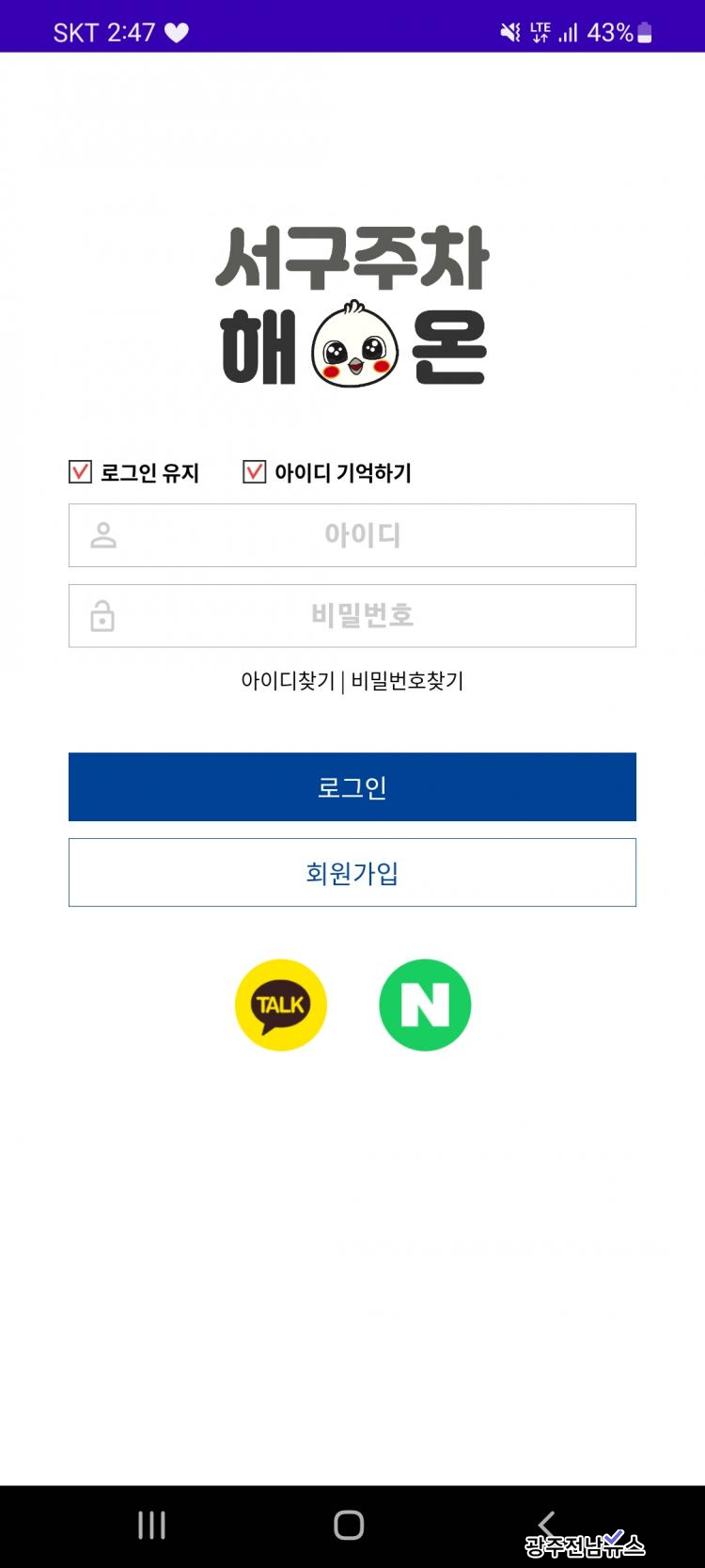The width and height of the screenshot is (705, 1568).
Task: Focus the 비밀번호 input field
Action: click(x=352, y=616)
